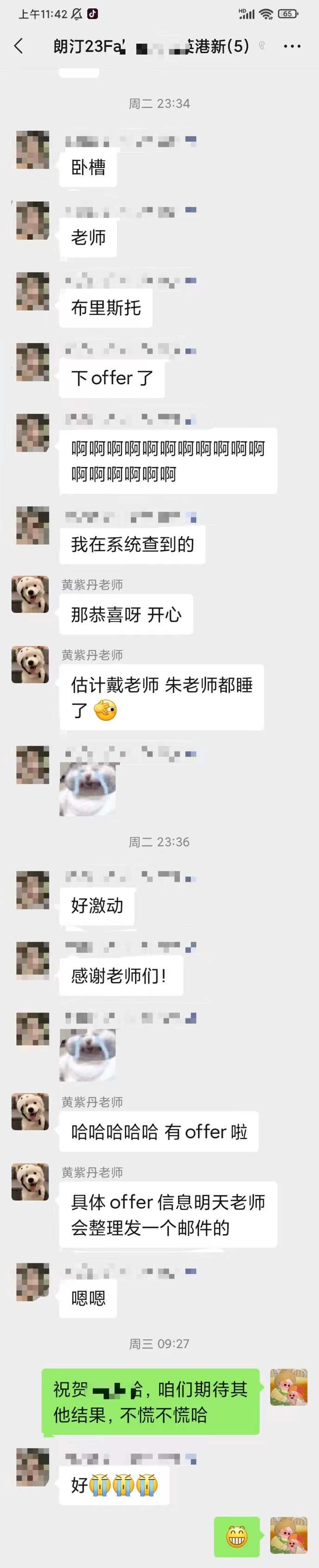View the crying cat sticker below "感谢老师们!"

(x=88, y=1055)
